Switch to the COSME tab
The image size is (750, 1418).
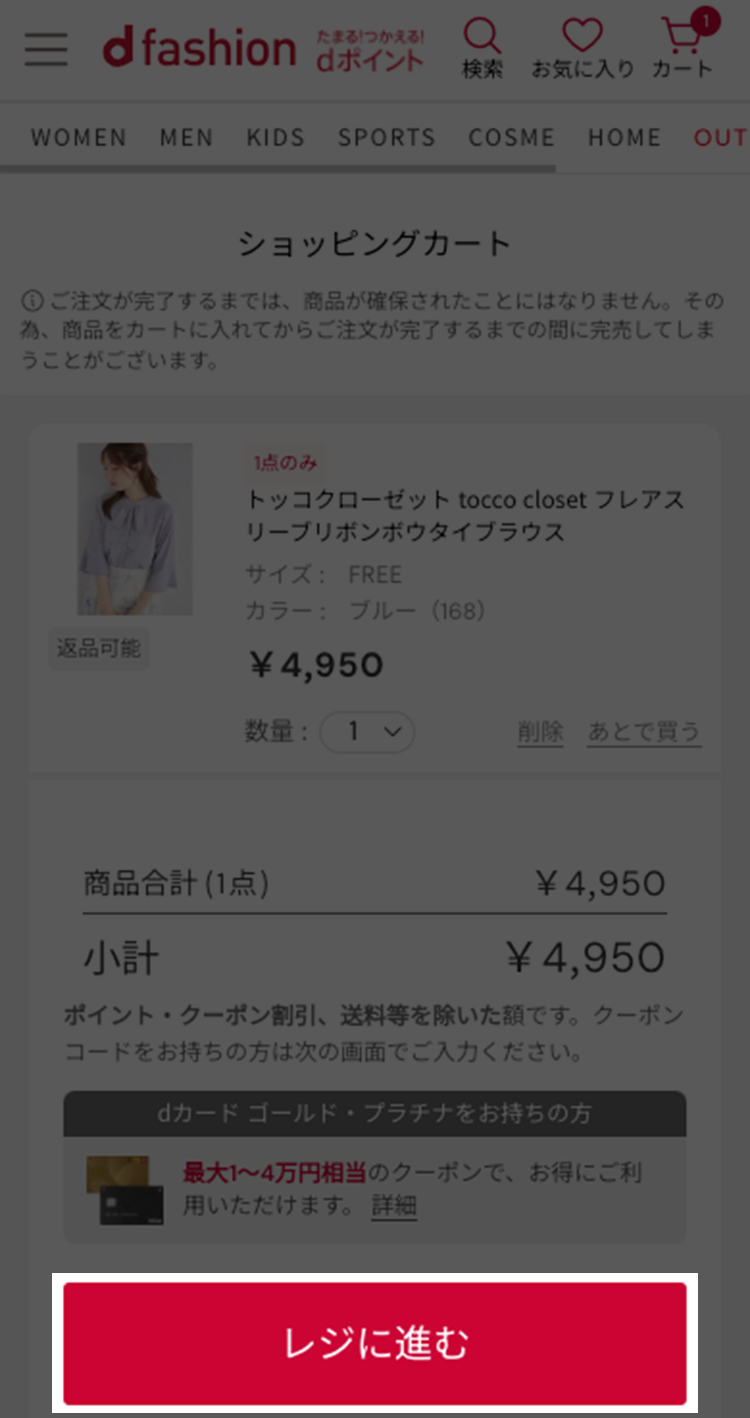point(511,138)
